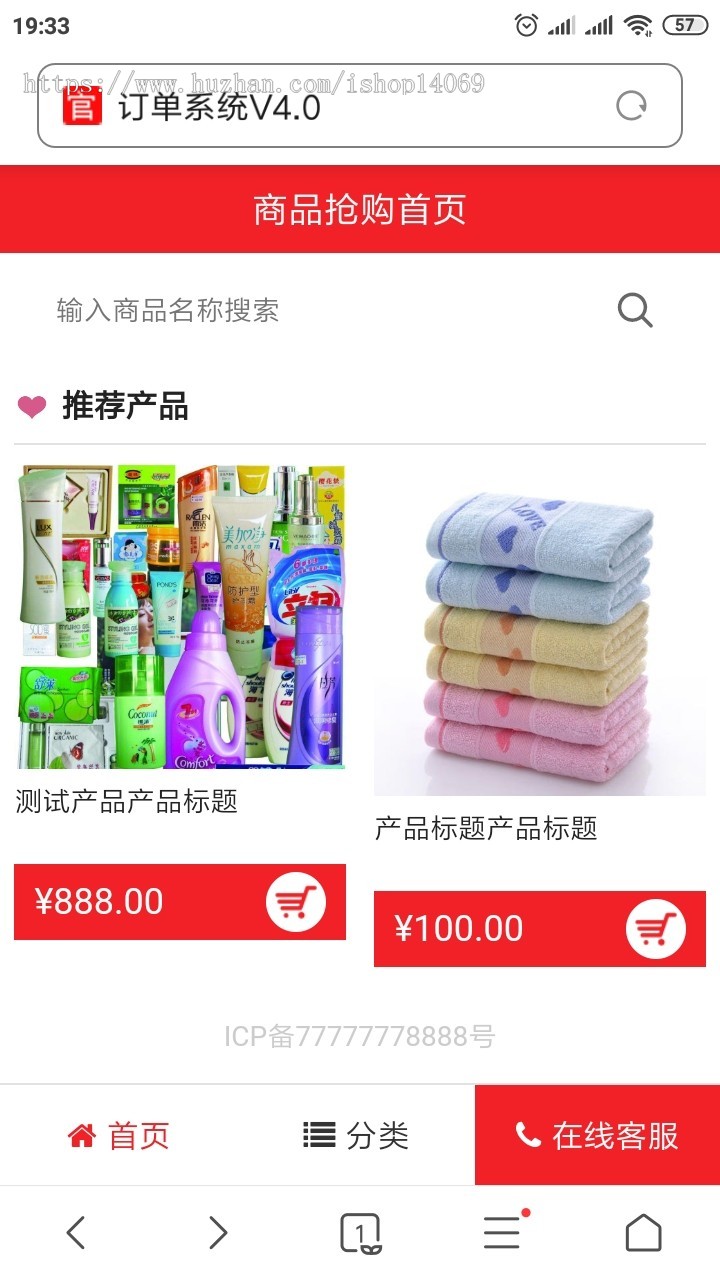
Task: Open the browser menu with red dot
Action: tap(500, 1233)
